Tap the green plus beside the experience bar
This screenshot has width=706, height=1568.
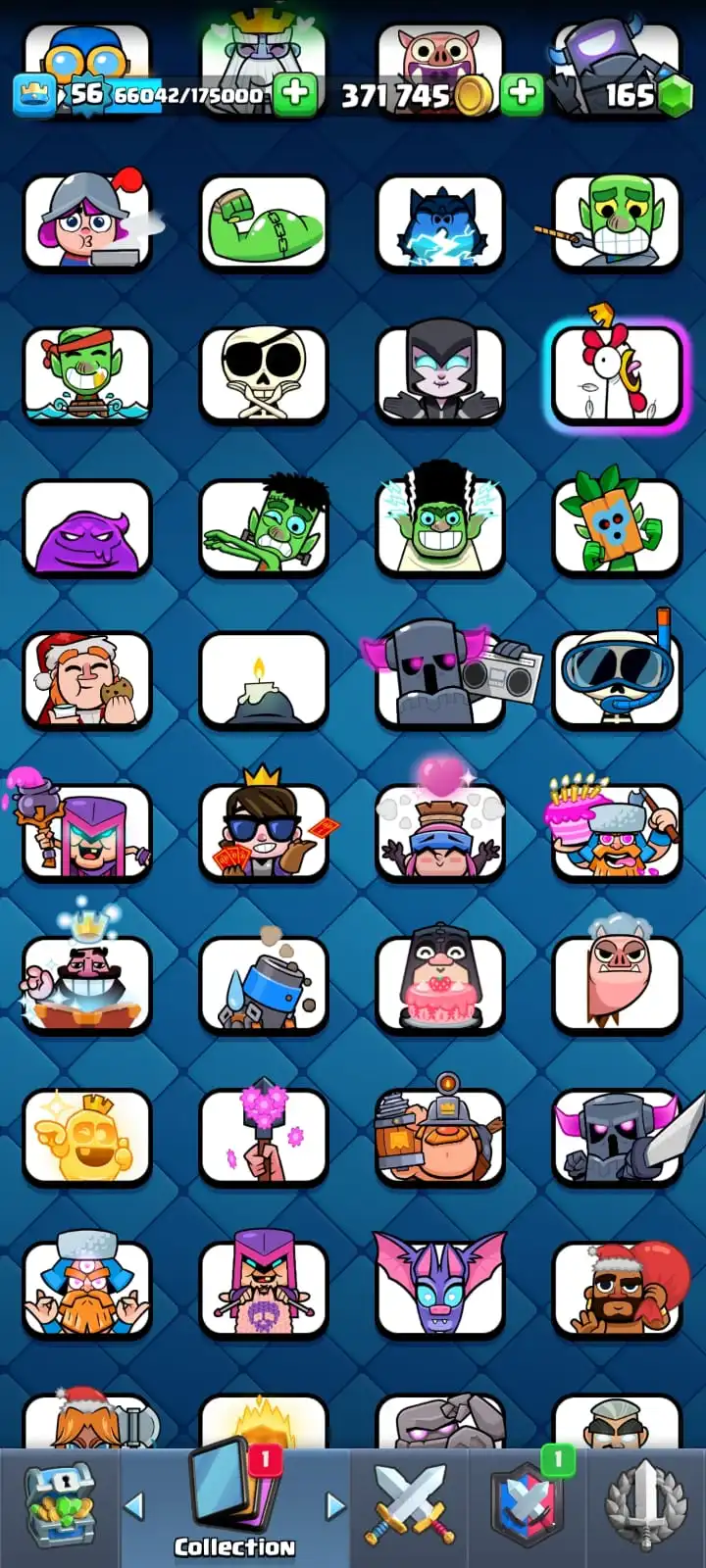click(294, 94)
